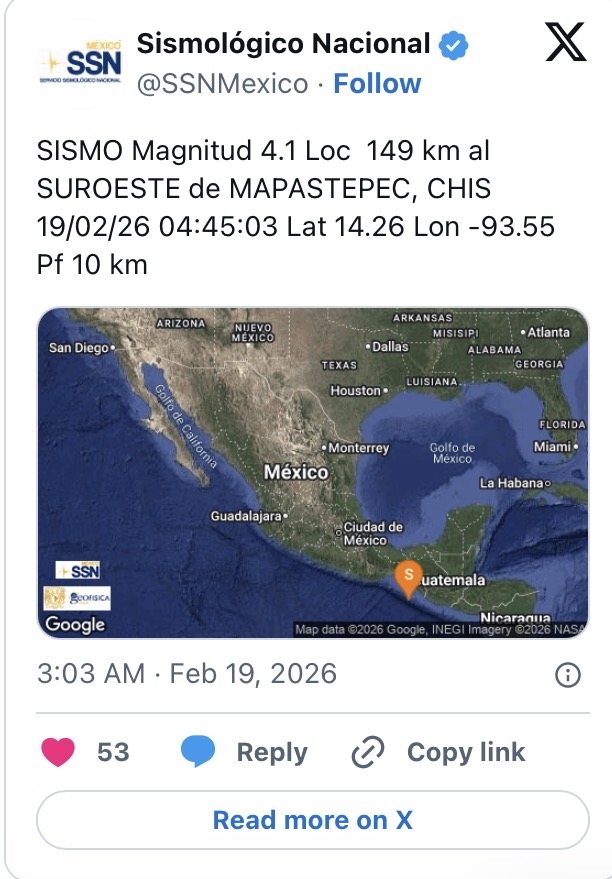
Task: Open the tweet info icon
Action: (567, 675)
